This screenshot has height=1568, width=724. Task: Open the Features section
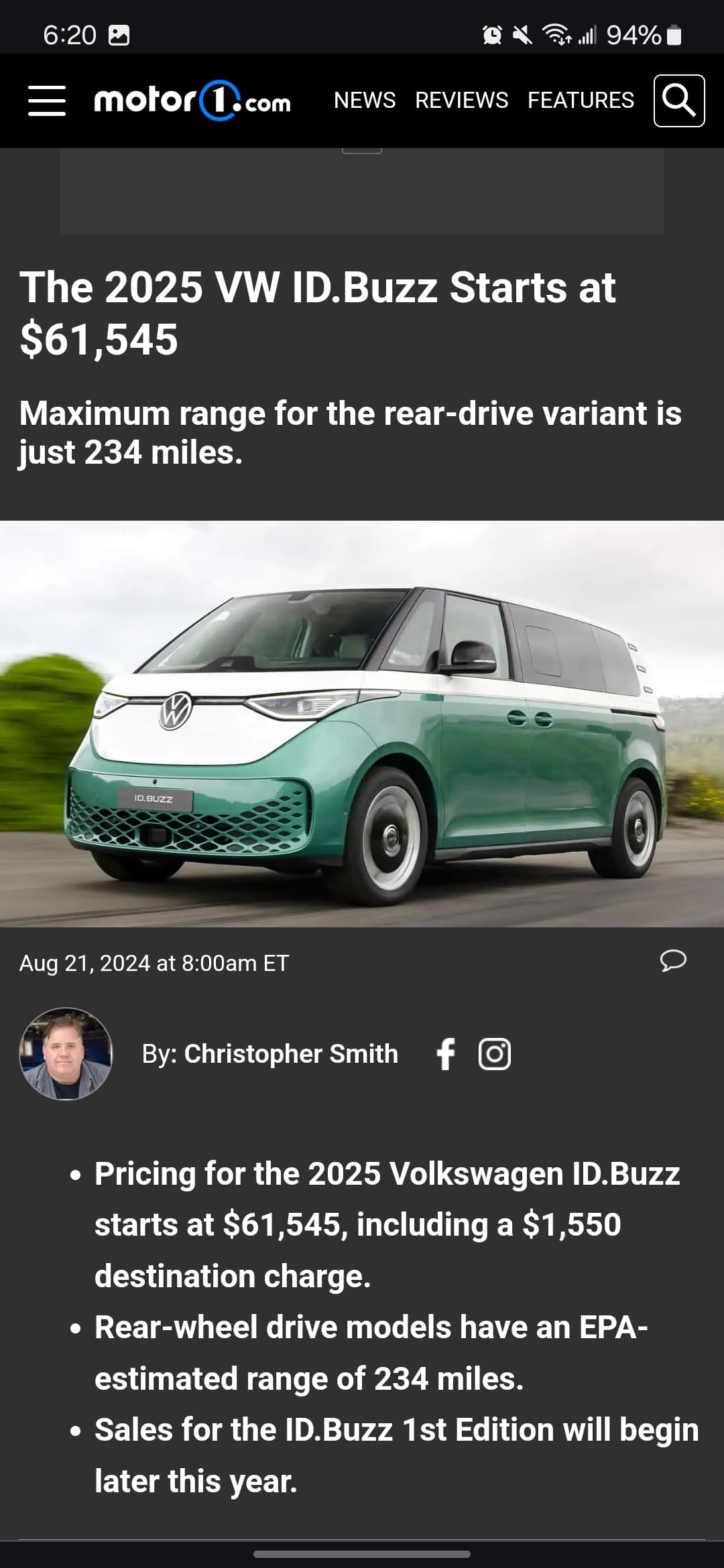click(581, 101)
